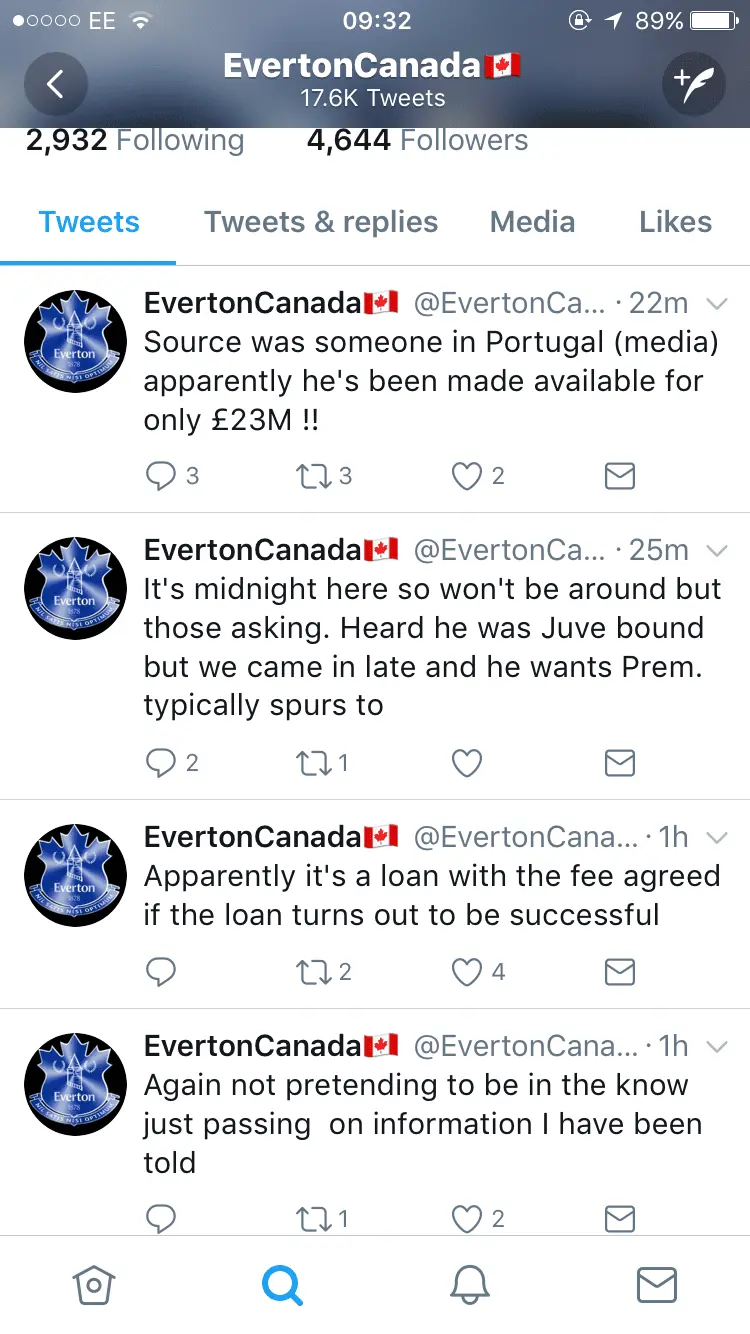The width and height of the screenshot is (750, 1334).
Task: View the 4,644 Followers list
Action: coord(417,140)
